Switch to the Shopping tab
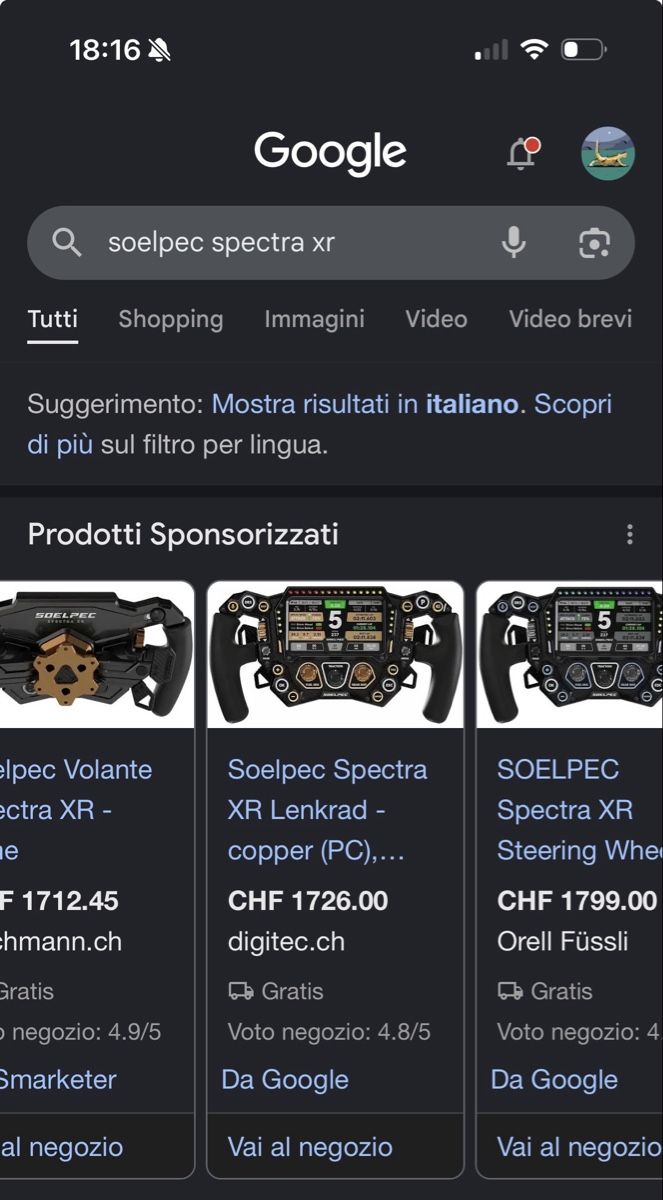 click(x=171, y=319)
